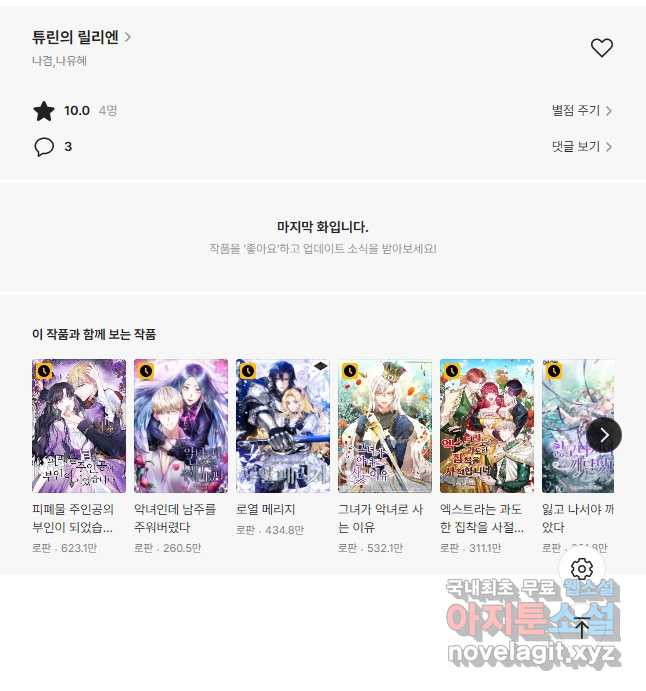Open 별점 주기 to rate
This screenshot has height=691, width=646.
(582, 111)
